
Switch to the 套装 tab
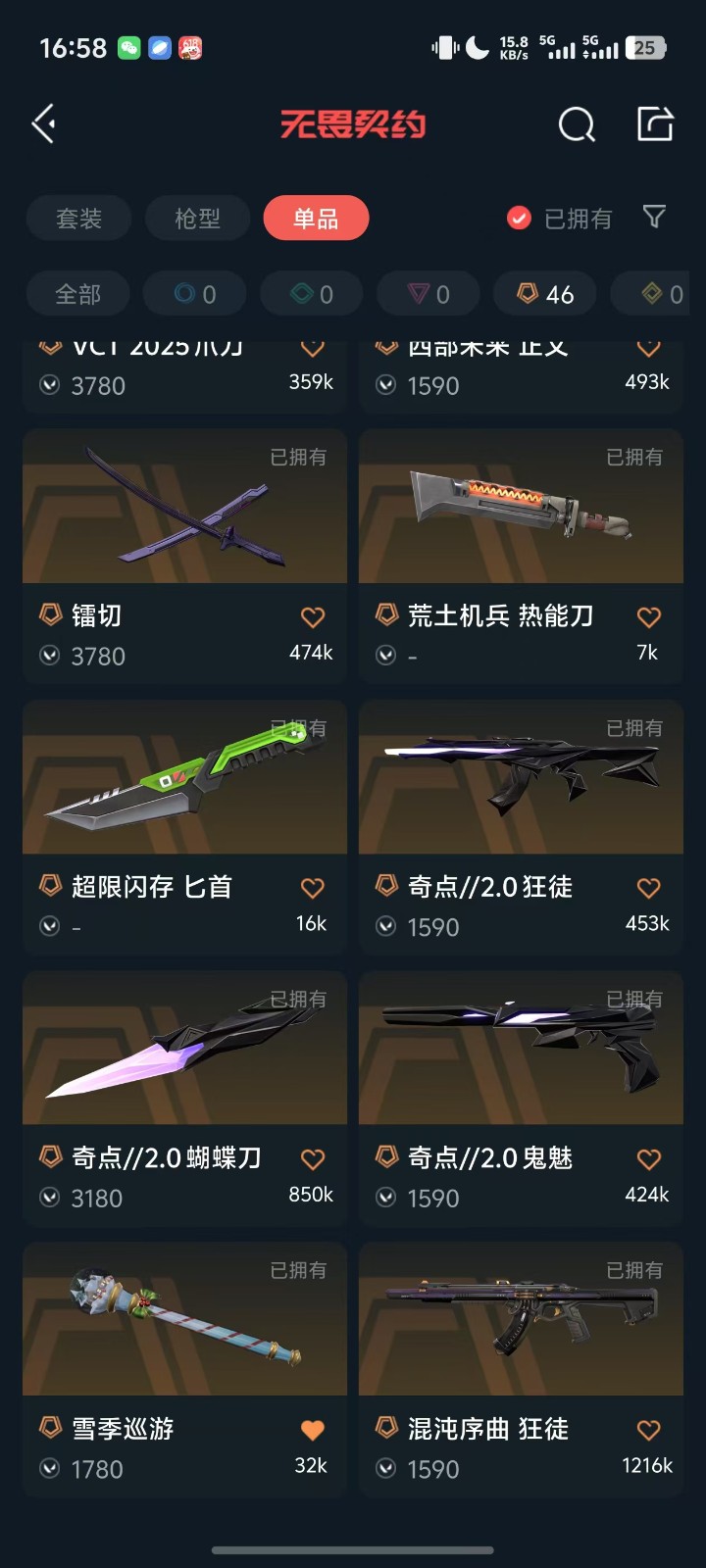point(78,218)
